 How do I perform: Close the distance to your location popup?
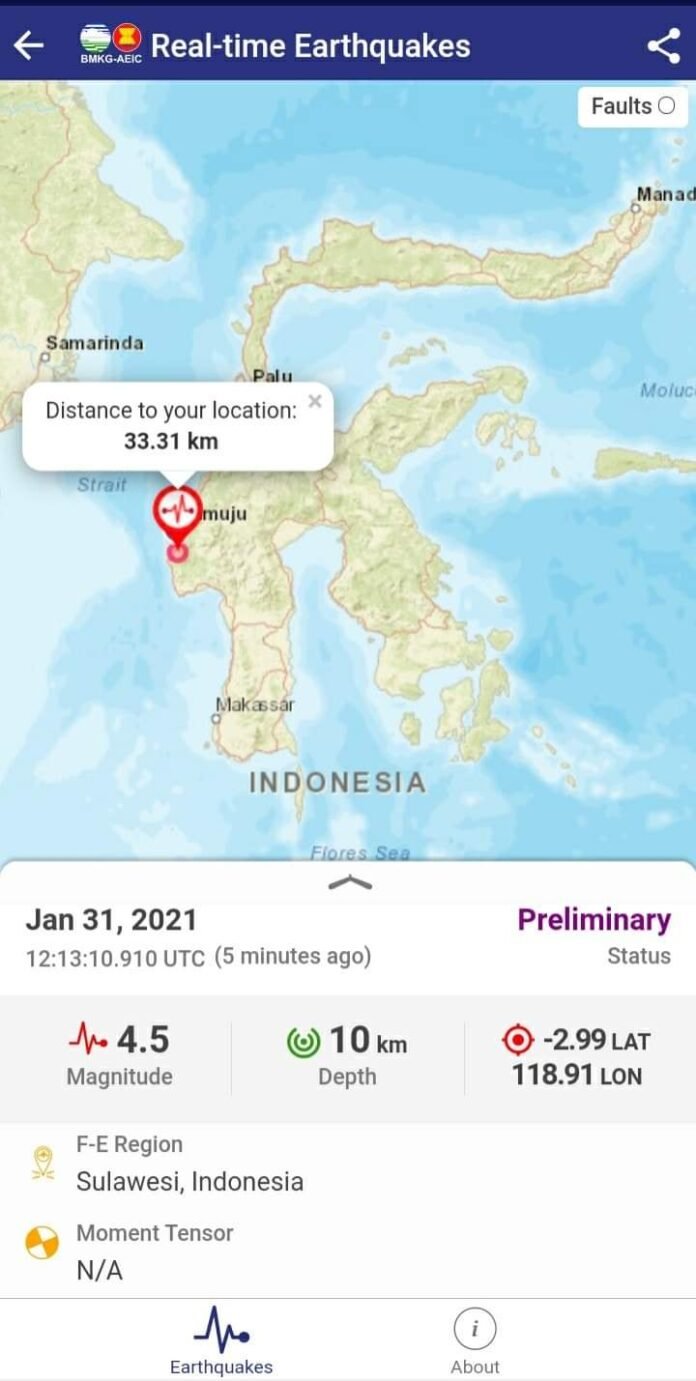[315, 402]
